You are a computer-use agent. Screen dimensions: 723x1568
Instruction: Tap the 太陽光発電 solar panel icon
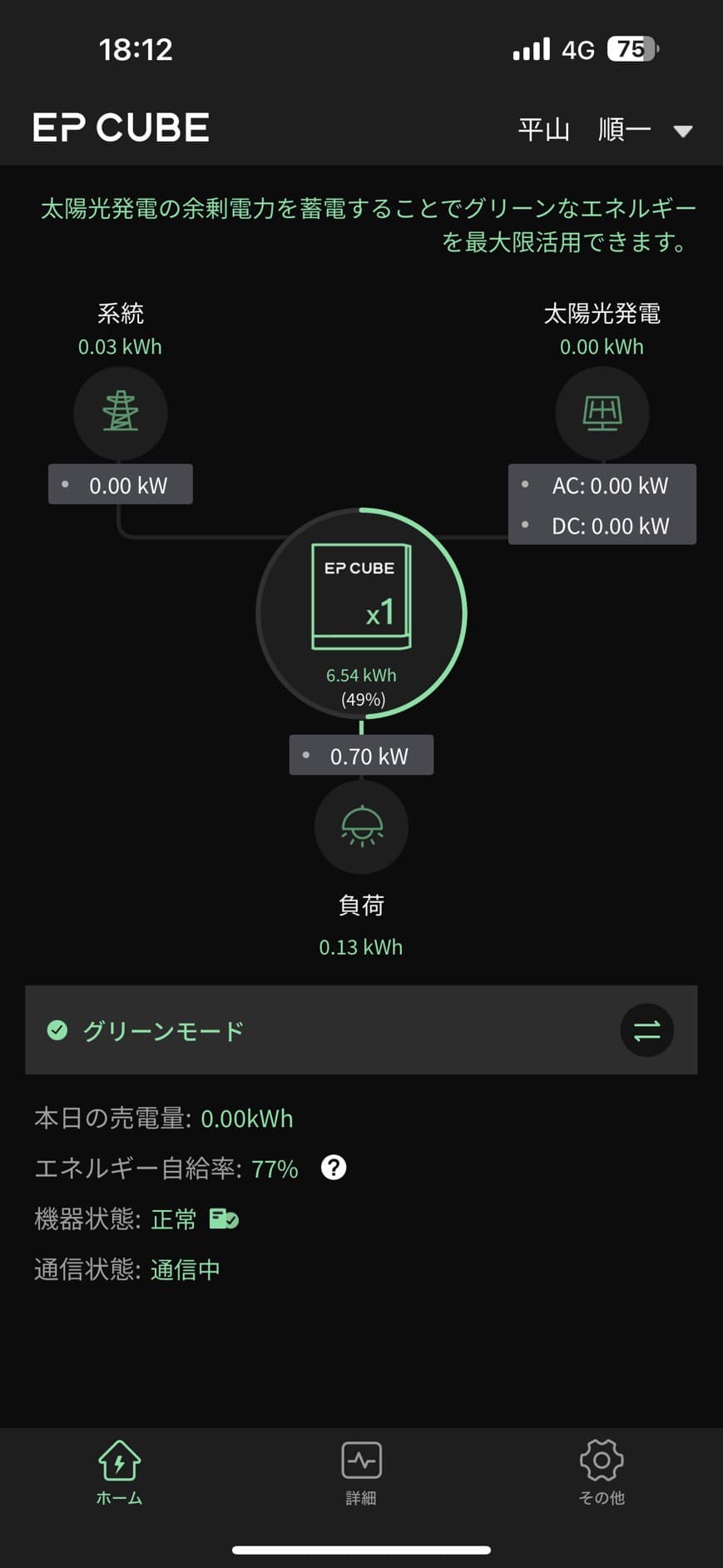[602, 413]
